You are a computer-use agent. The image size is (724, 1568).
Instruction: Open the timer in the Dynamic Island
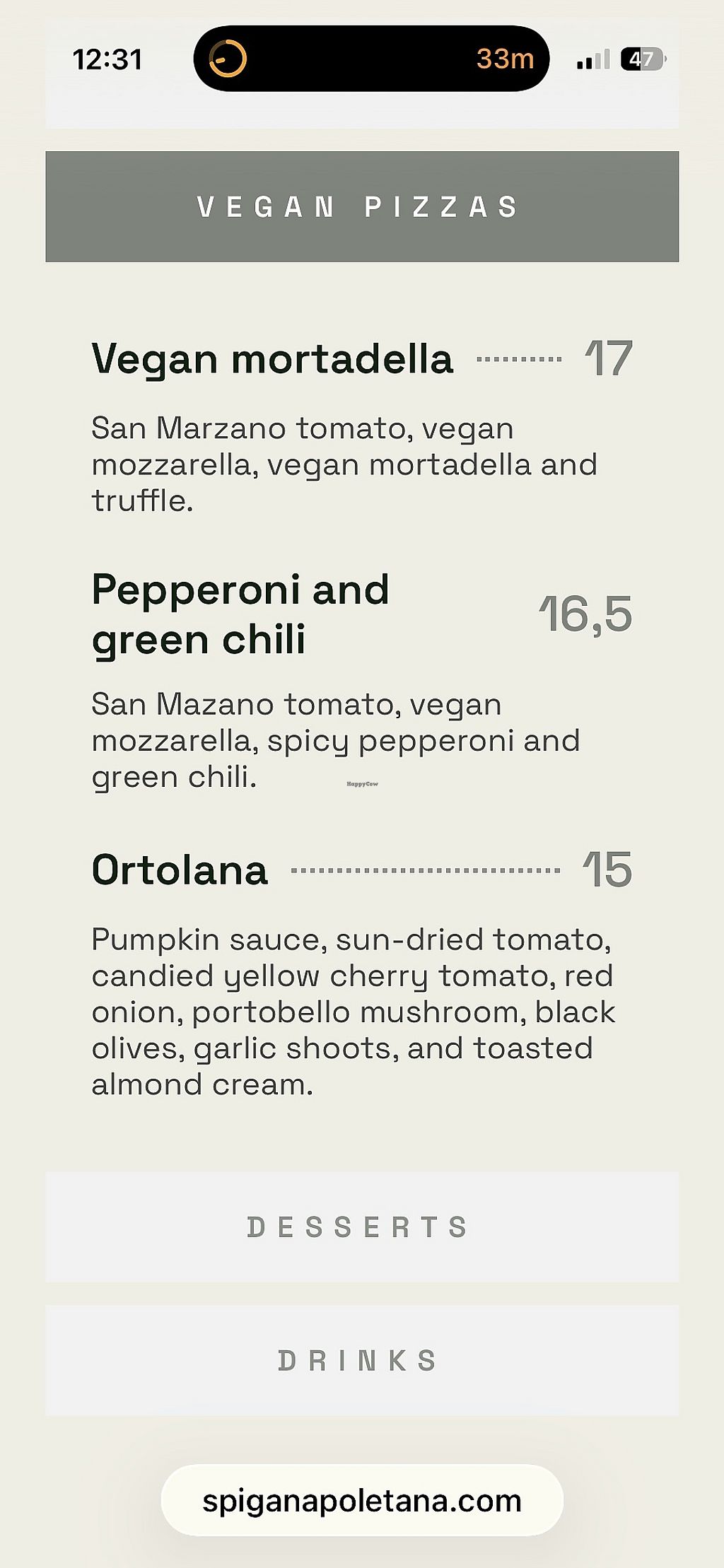(x=371, y=59)
